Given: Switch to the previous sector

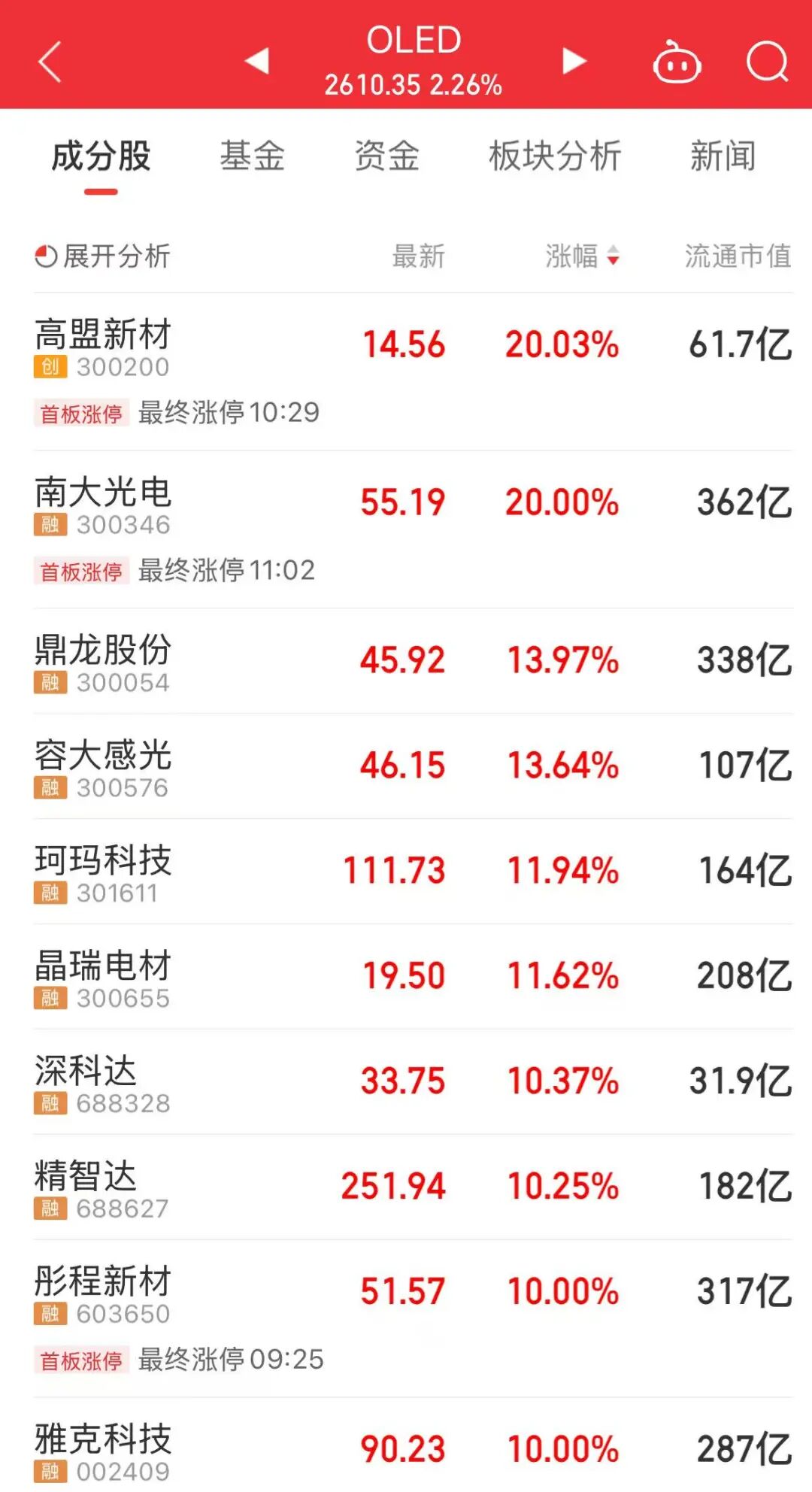Looking at the screenshot, I should [257, 61].
